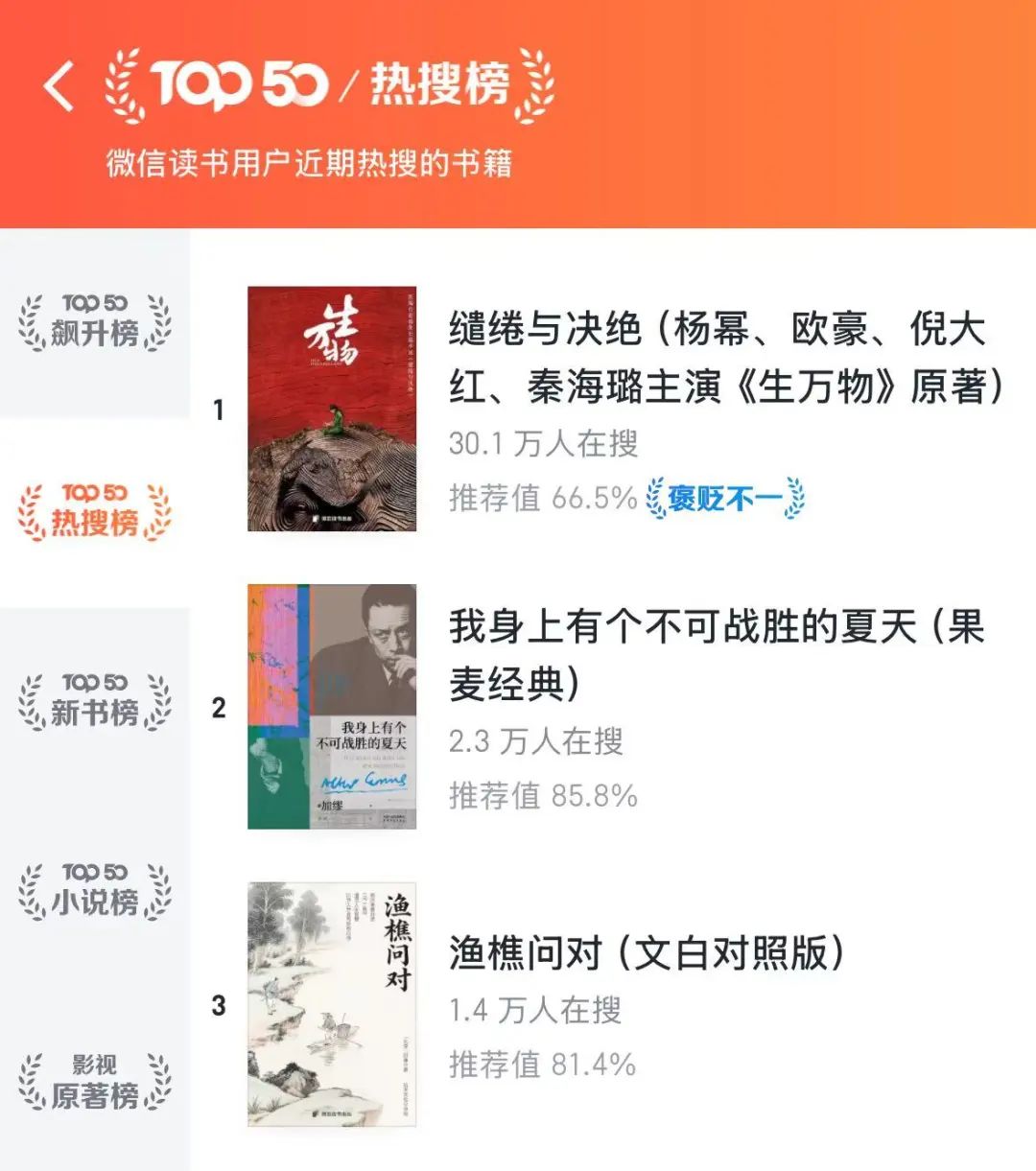
Task: Go back using the top-left arrow
Action: click(x=59, y=86)
